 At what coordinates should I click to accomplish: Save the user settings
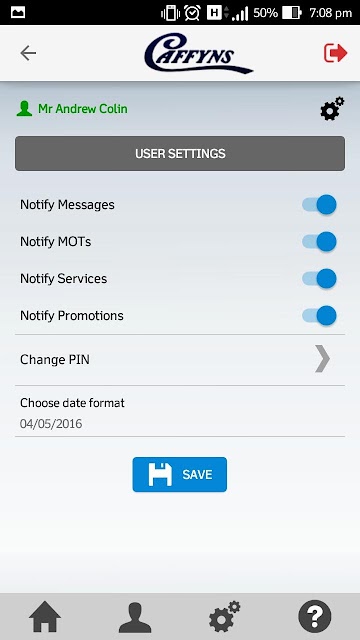click(180, 474)
